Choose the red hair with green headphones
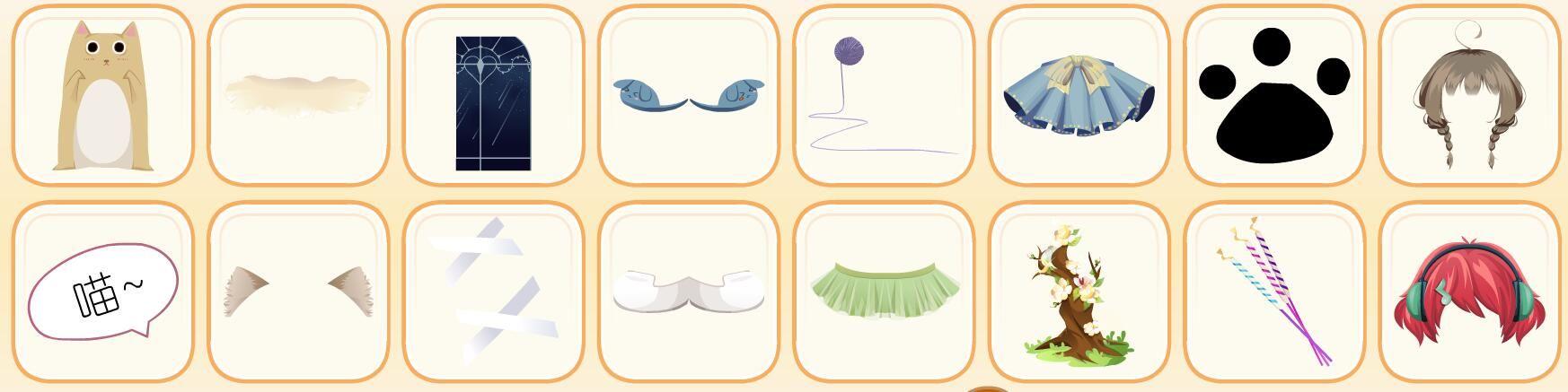The width and height of the screenshot is (1568, 392). click(1469, 292)
